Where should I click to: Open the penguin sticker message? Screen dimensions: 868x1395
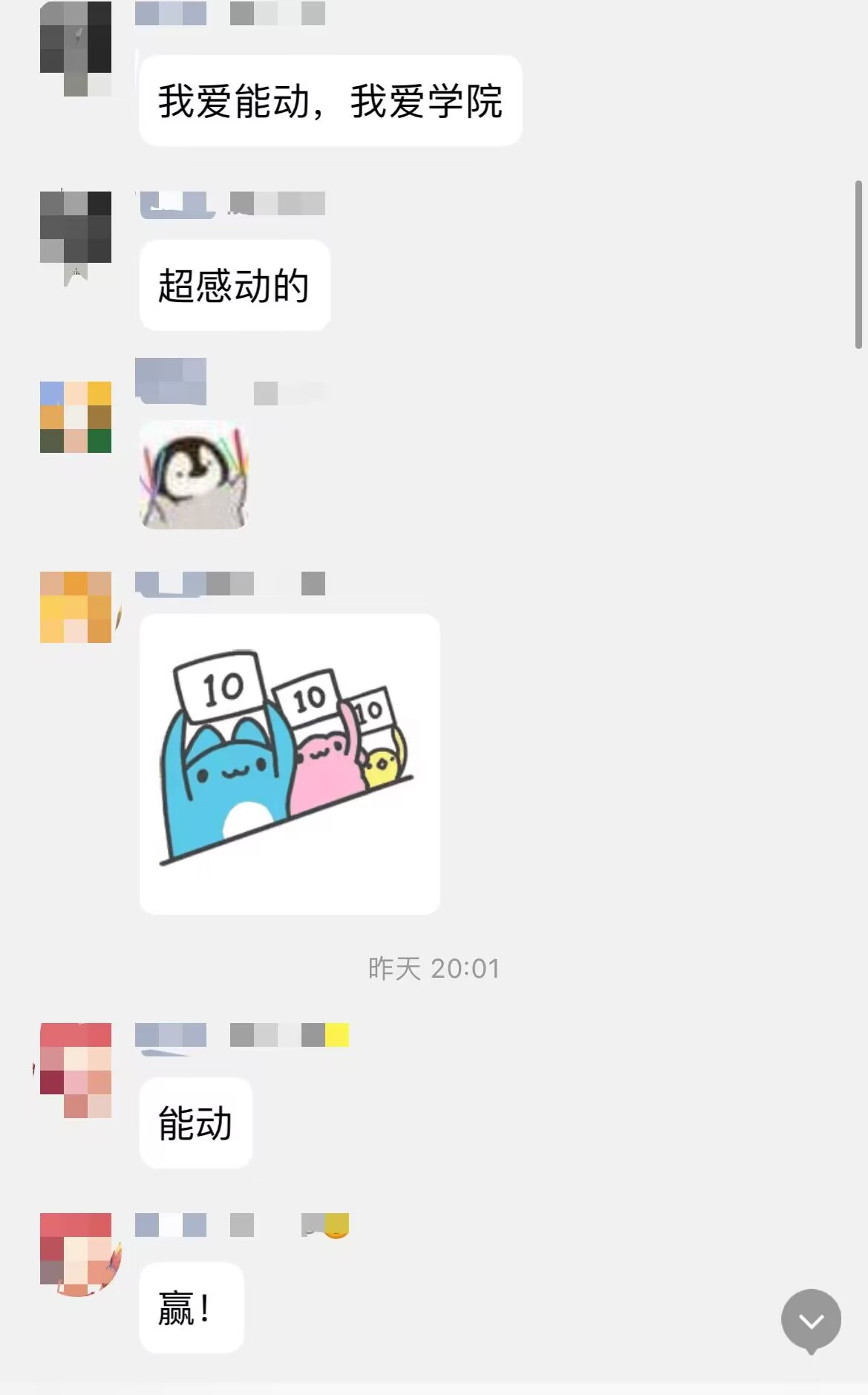click(x=194, y=475)
